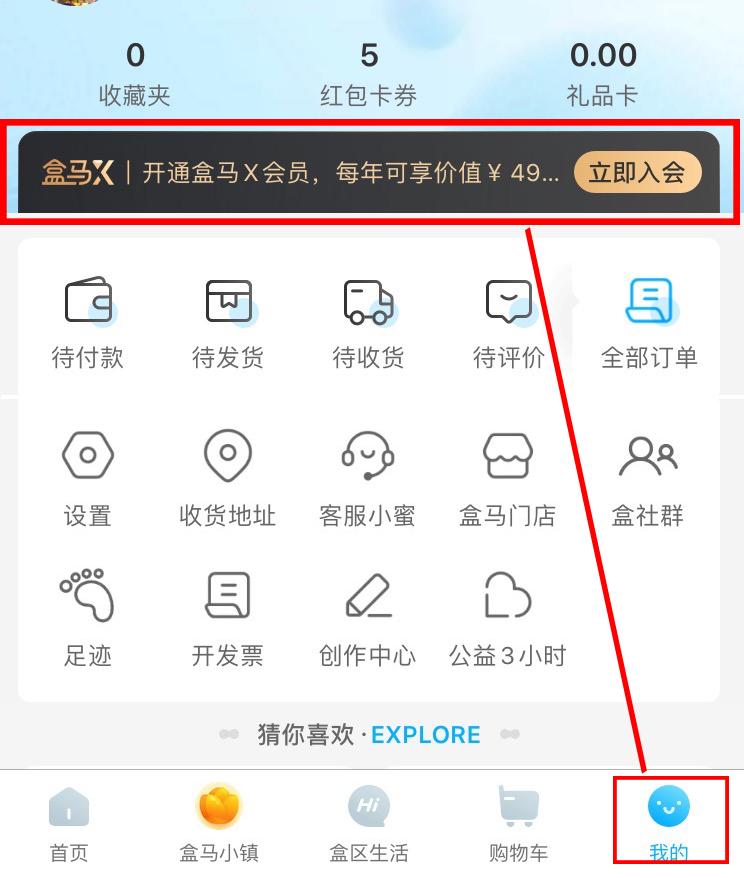Open 礼品卡 gift card balance
The image size is (744, 878).
[x=602, y=74]
